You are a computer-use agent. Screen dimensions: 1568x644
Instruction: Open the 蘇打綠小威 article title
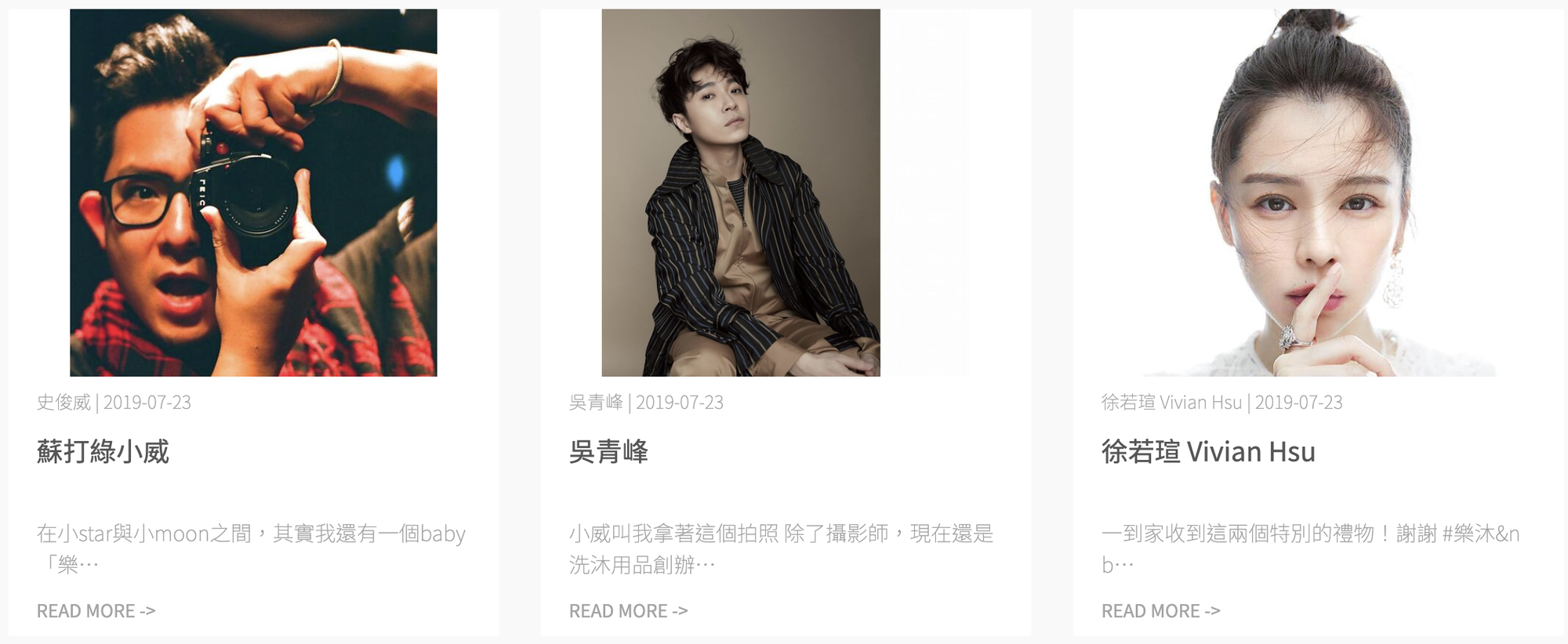[103, 452]
